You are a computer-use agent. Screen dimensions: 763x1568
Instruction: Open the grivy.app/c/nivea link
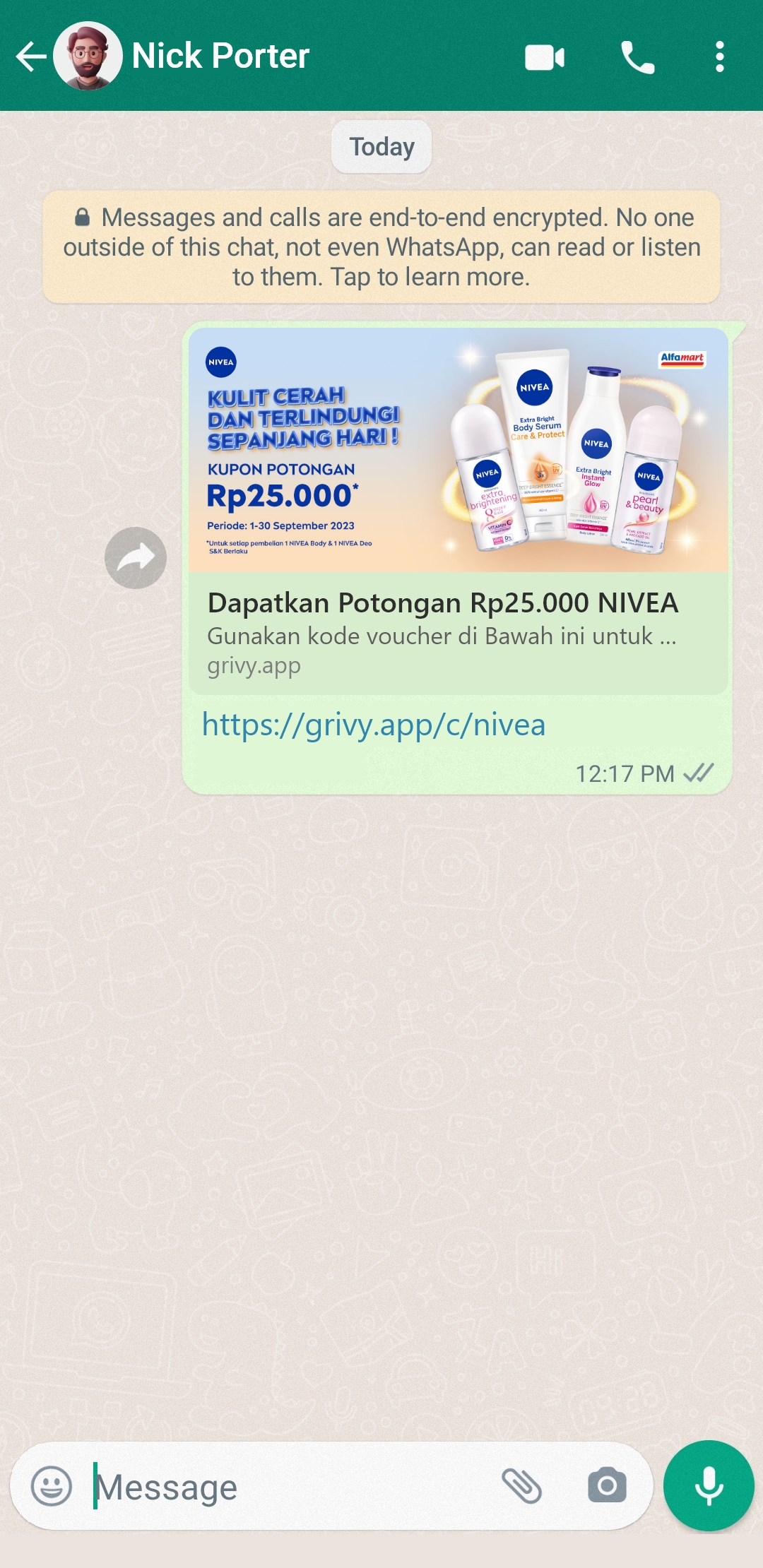[374, 725]
